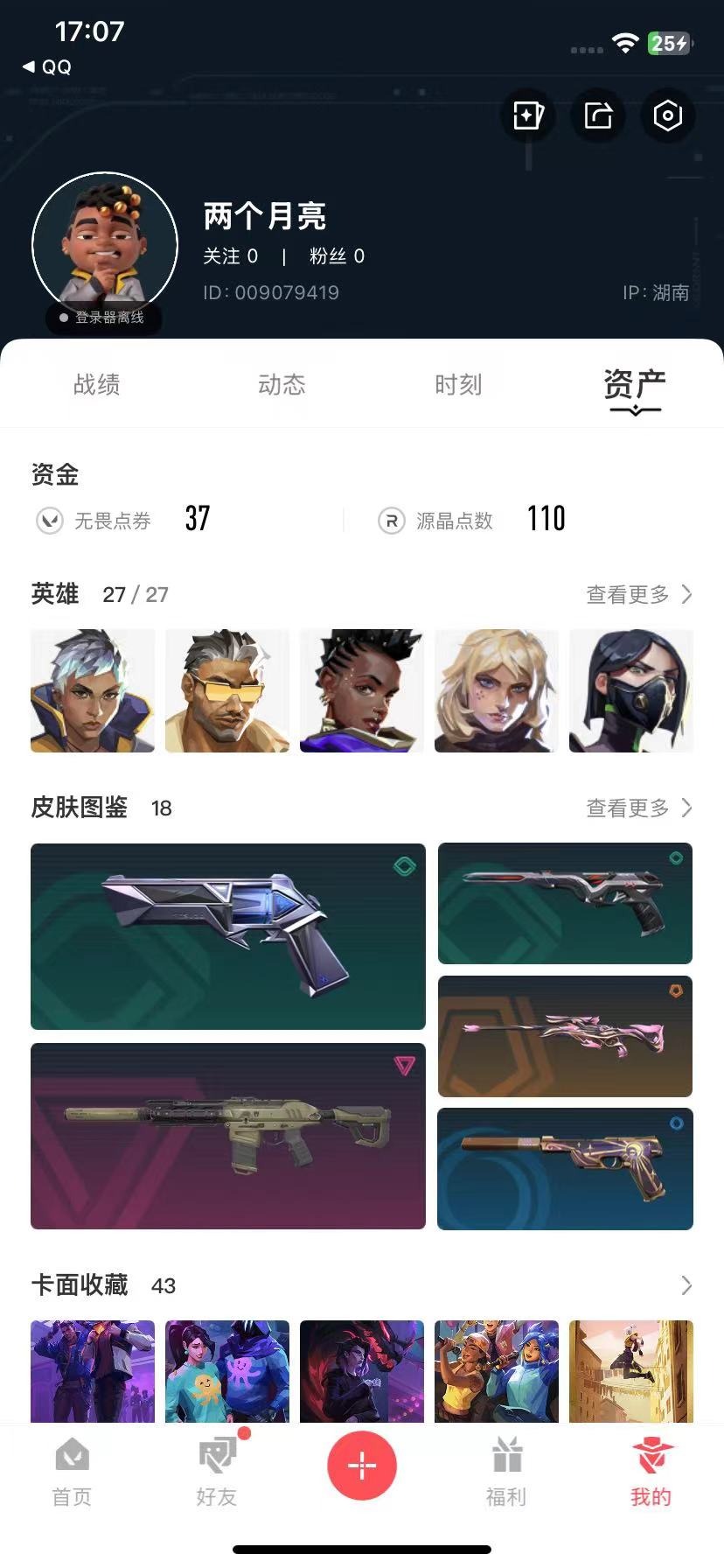The height and width of the screenshot is (1568, 724).
Task: Open the 福利 tab
Action: click(x=506, y=1473)
